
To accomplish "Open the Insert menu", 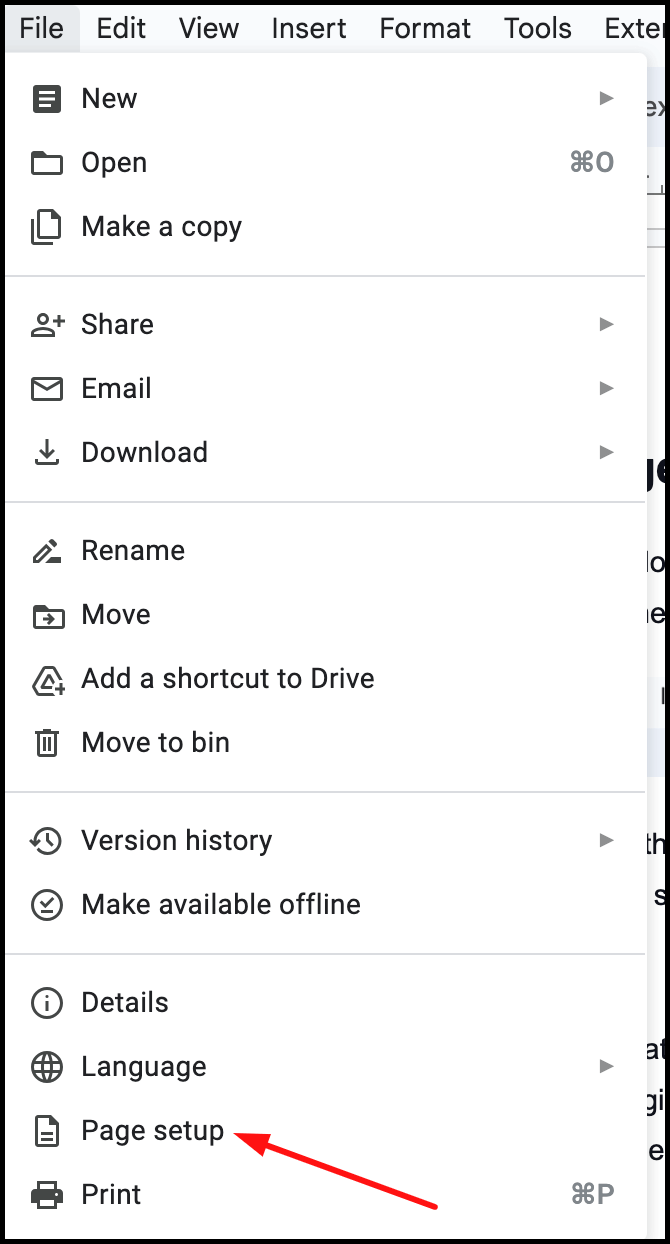I will coord(309,28).
